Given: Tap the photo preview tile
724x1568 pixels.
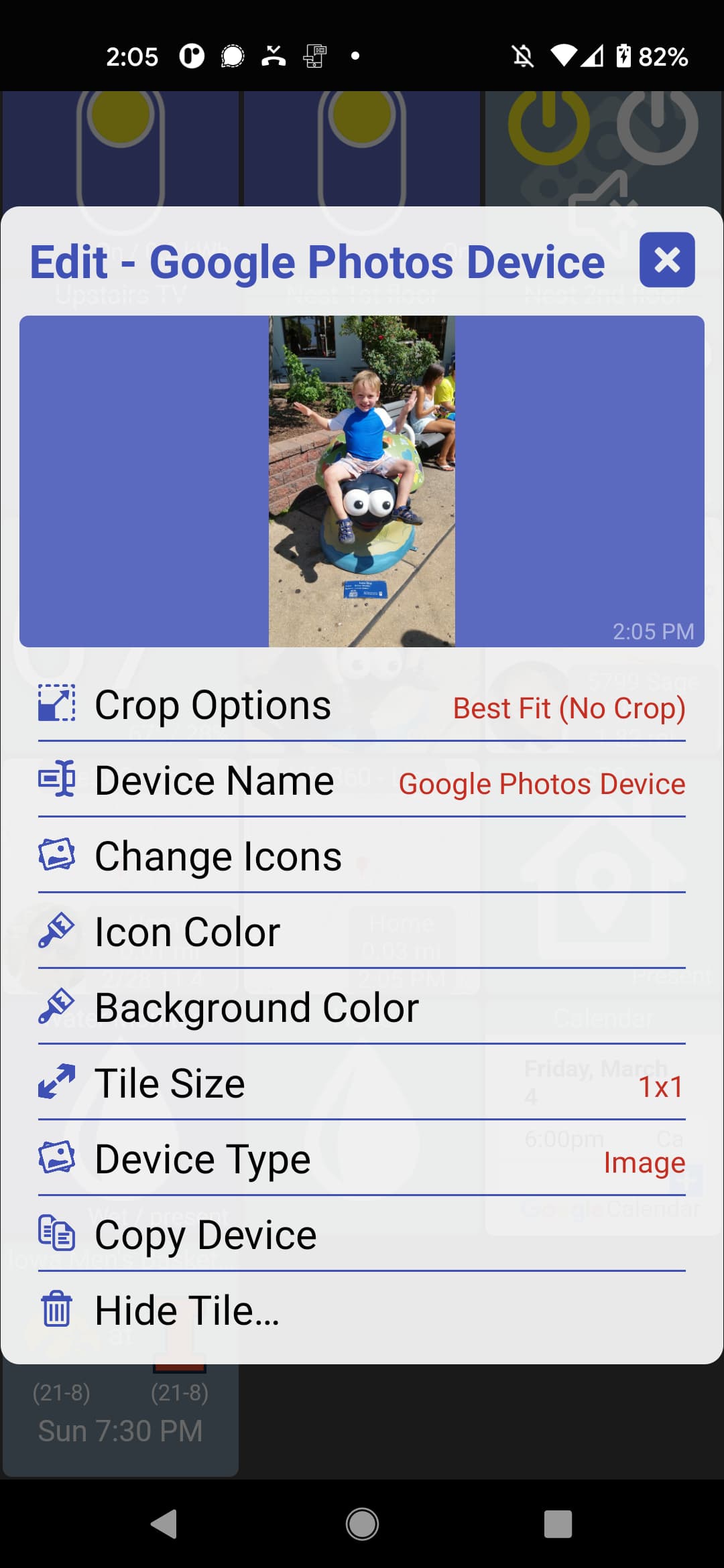Looking at the screenshot, I should [x=362, y=481].
